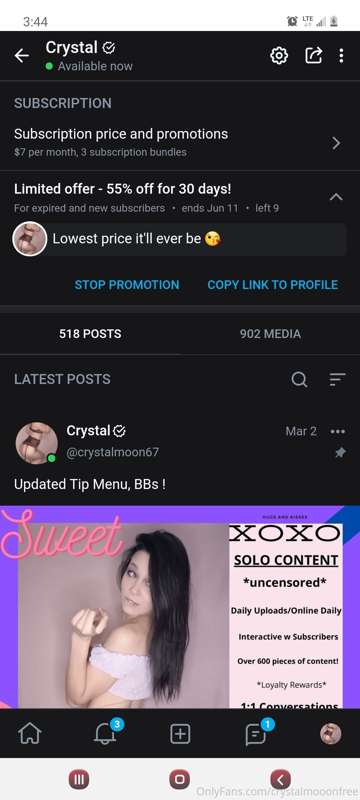Open the profile avatar in bottom bar

(x=330, y=734)
